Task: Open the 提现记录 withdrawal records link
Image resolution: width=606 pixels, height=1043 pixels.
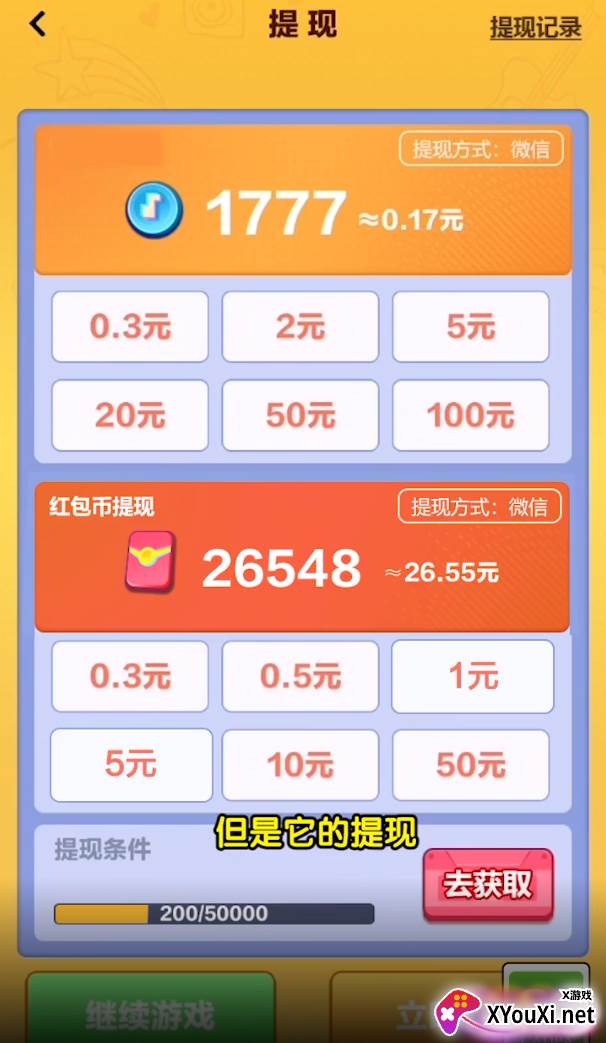Action: click(x=535, y=27)
